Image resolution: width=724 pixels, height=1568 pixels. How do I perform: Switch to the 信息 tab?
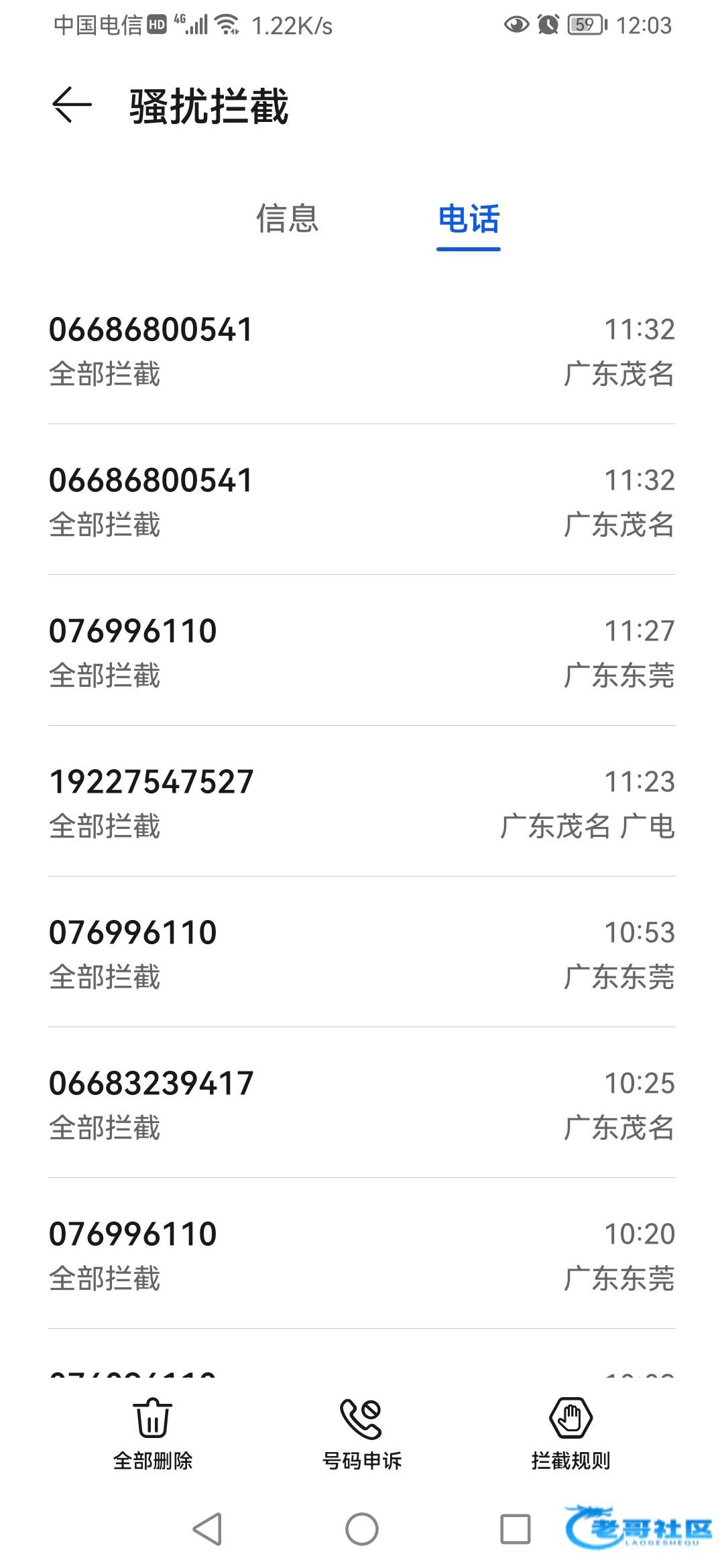point(287,219)
